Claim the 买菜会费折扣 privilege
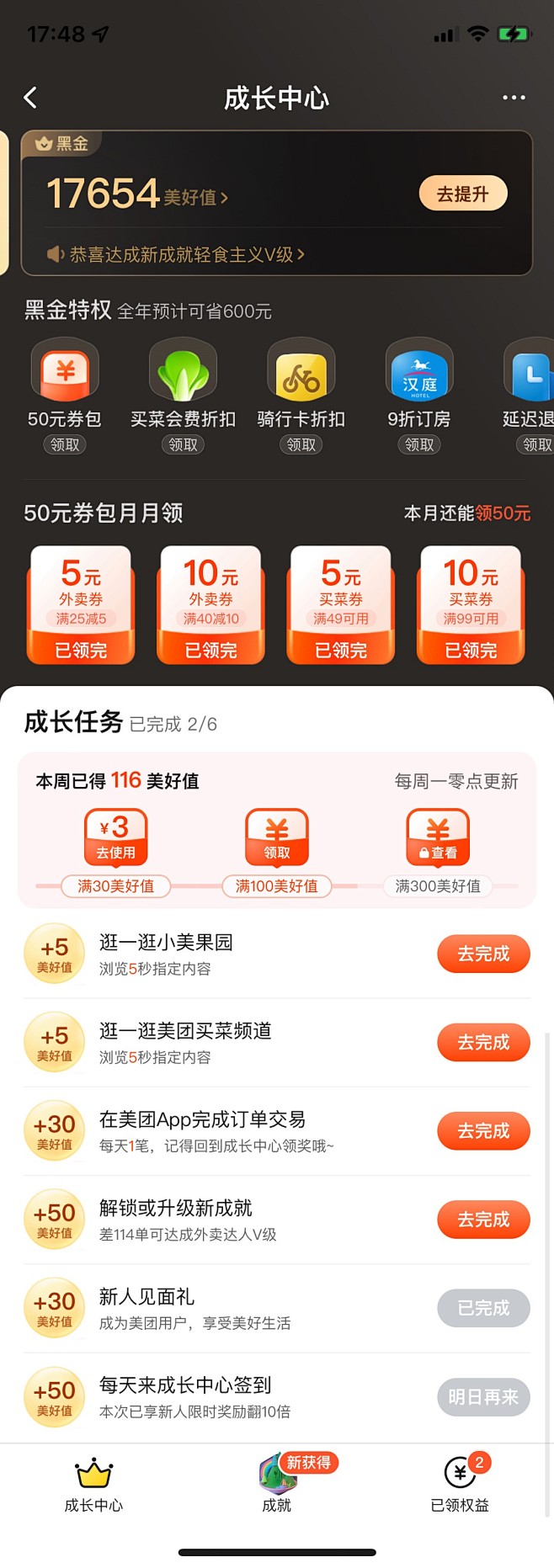The height and width of the screenshot is (1568, 554). [183, 444]
